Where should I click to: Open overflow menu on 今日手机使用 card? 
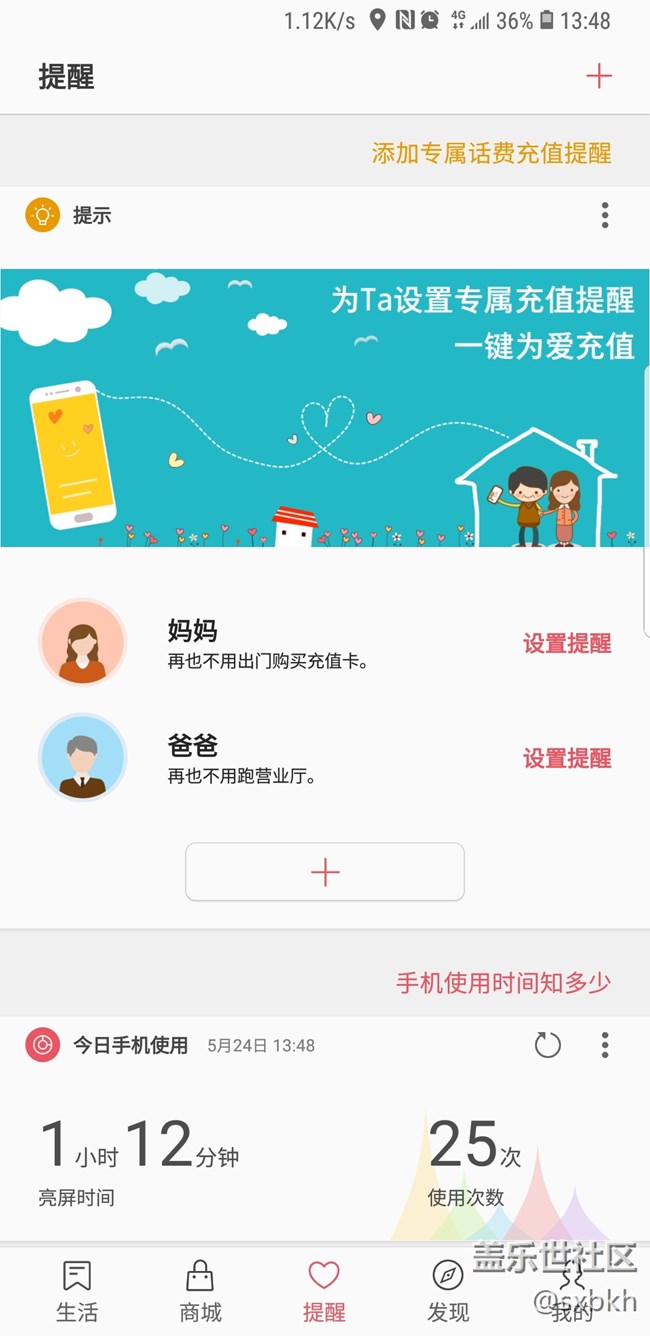tap(604, 1045)
